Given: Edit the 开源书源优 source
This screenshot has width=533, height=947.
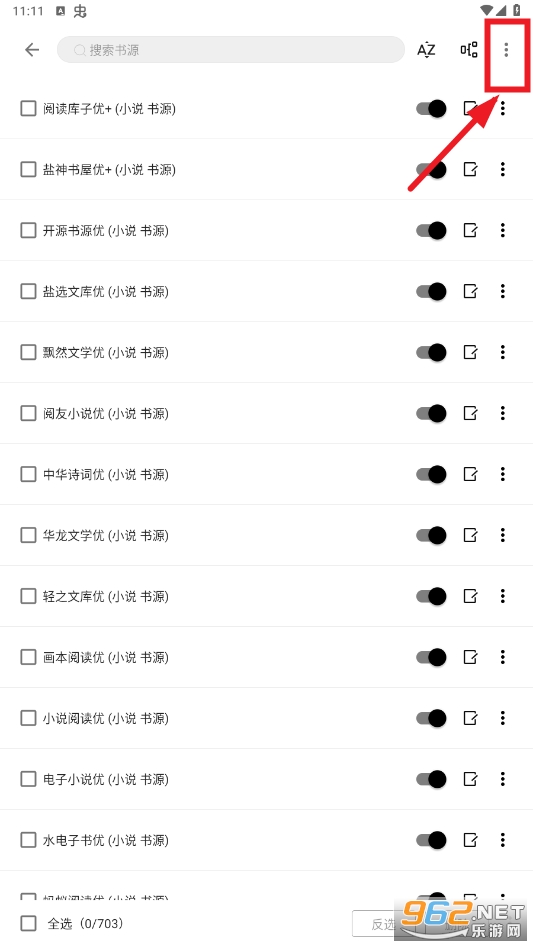Looking at the screenshot, I should tap(470, 231).
